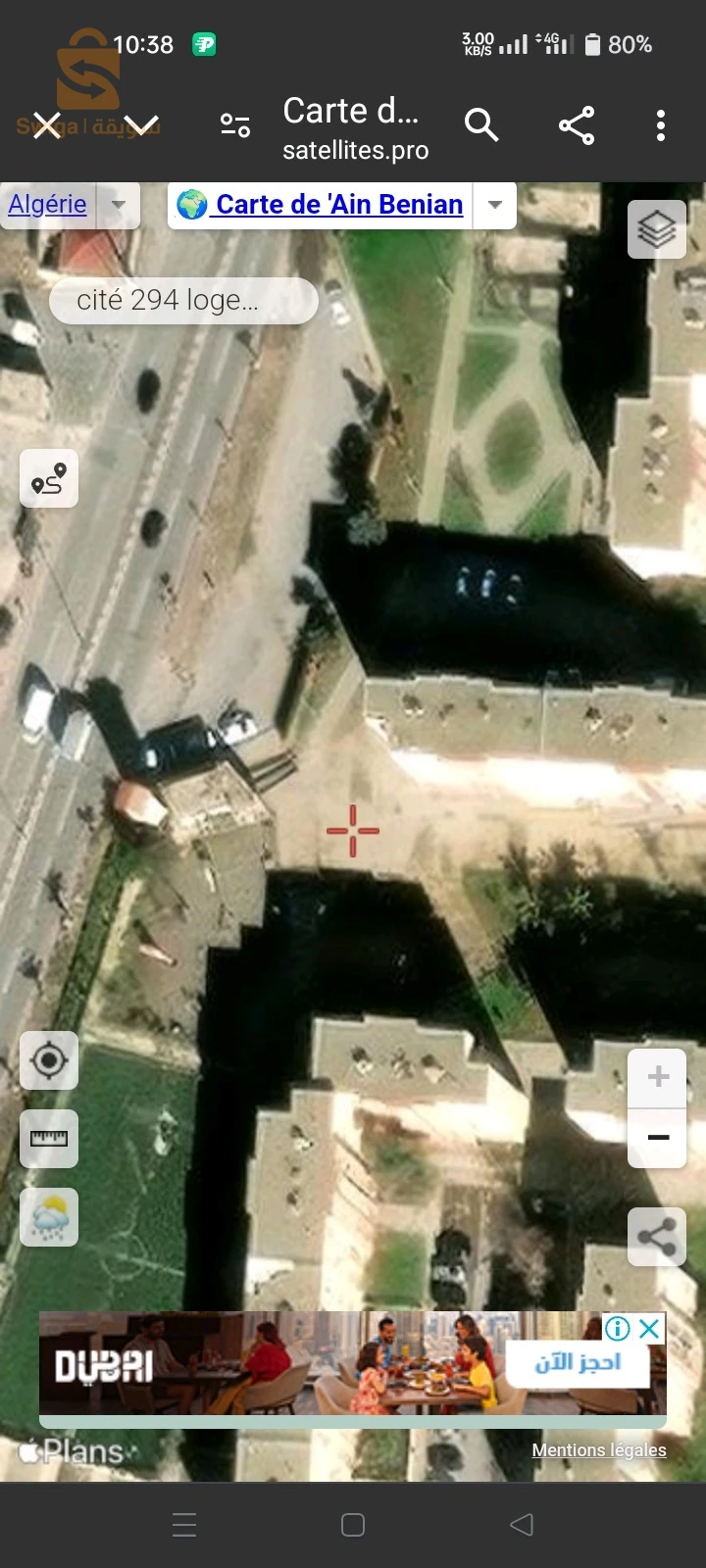Show the weather overlay
Screen dimensions: 706x1568
pyautogui.click(x=49, y=1217)
